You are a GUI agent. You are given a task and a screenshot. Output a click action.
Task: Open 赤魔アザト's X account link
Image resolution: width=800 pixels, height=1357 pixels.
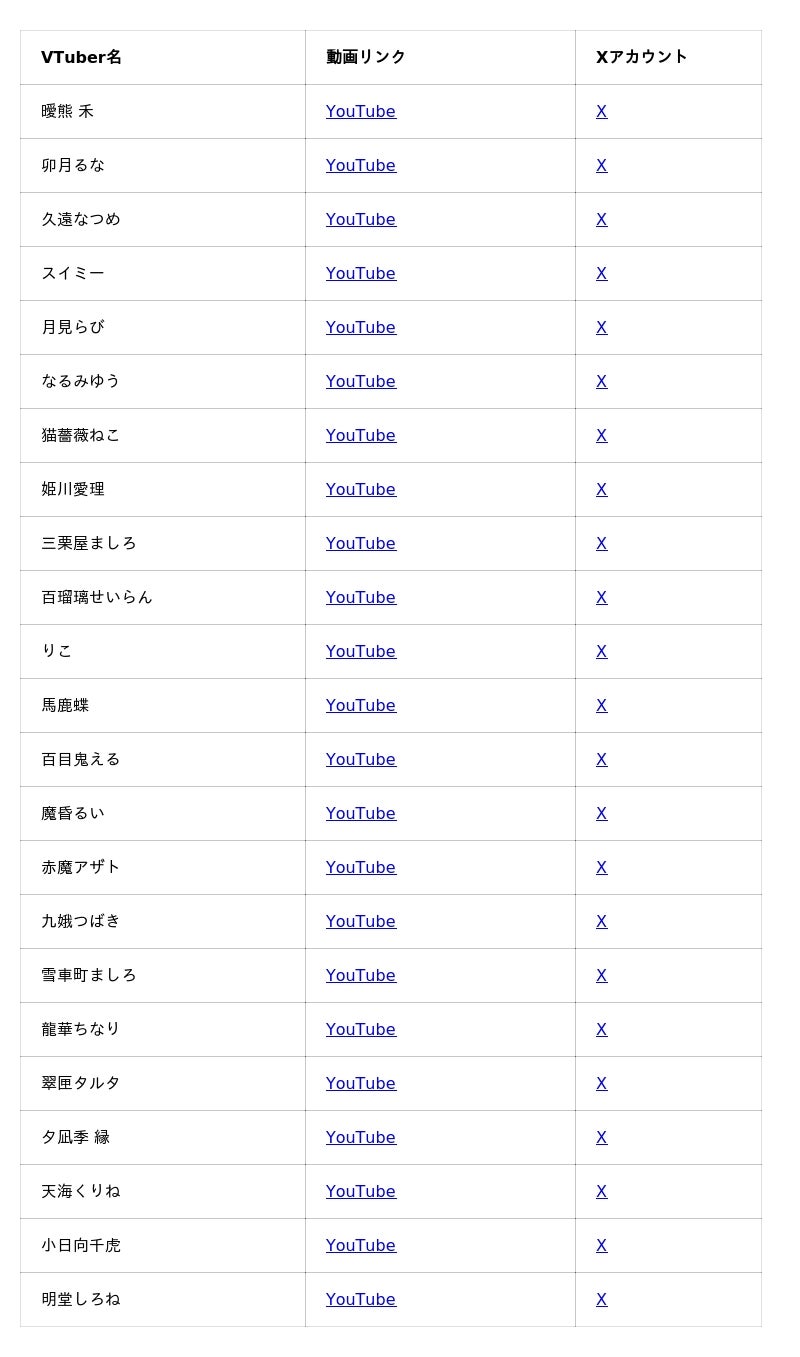[x=601, y=867]
